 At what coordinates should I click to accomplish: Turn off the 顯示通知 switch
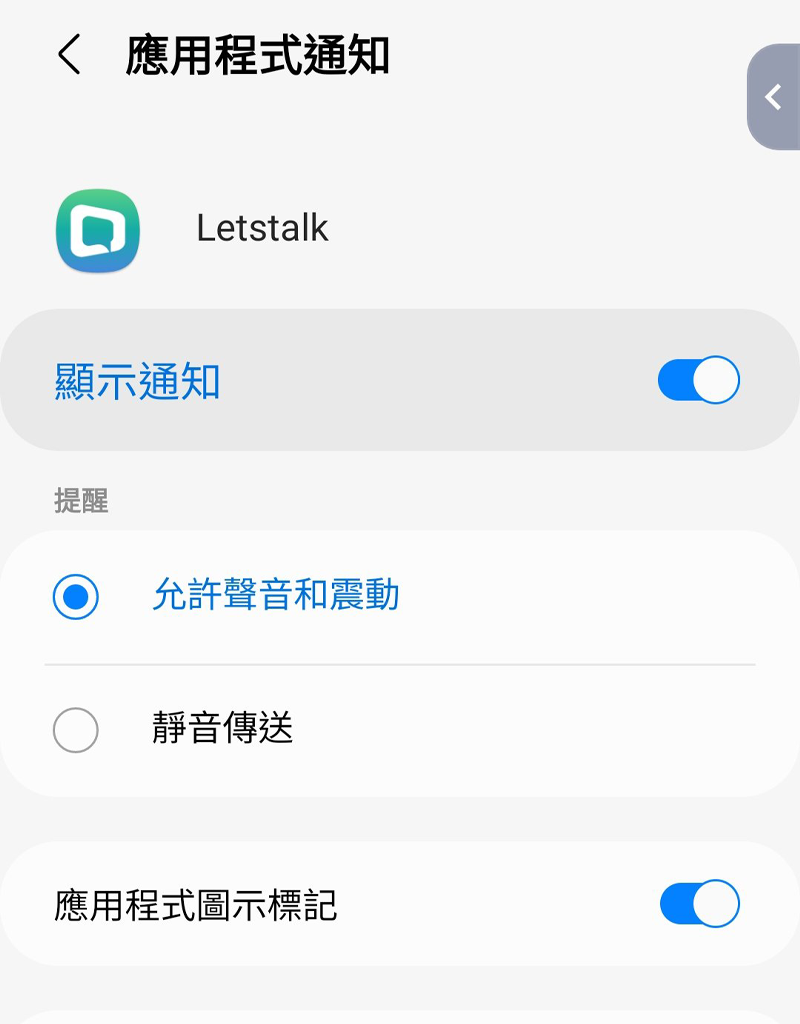pyautogui.click(x=698, y=381)
